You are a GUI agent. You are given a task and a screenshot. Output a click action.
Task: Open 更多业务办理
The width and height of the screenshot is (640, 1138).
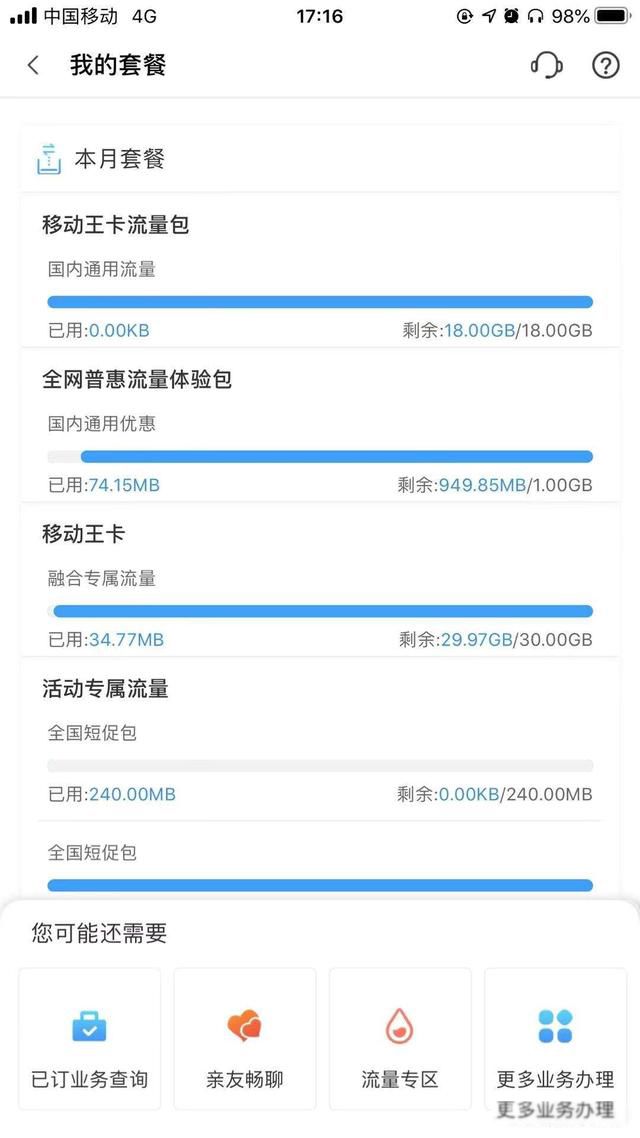555,1040
